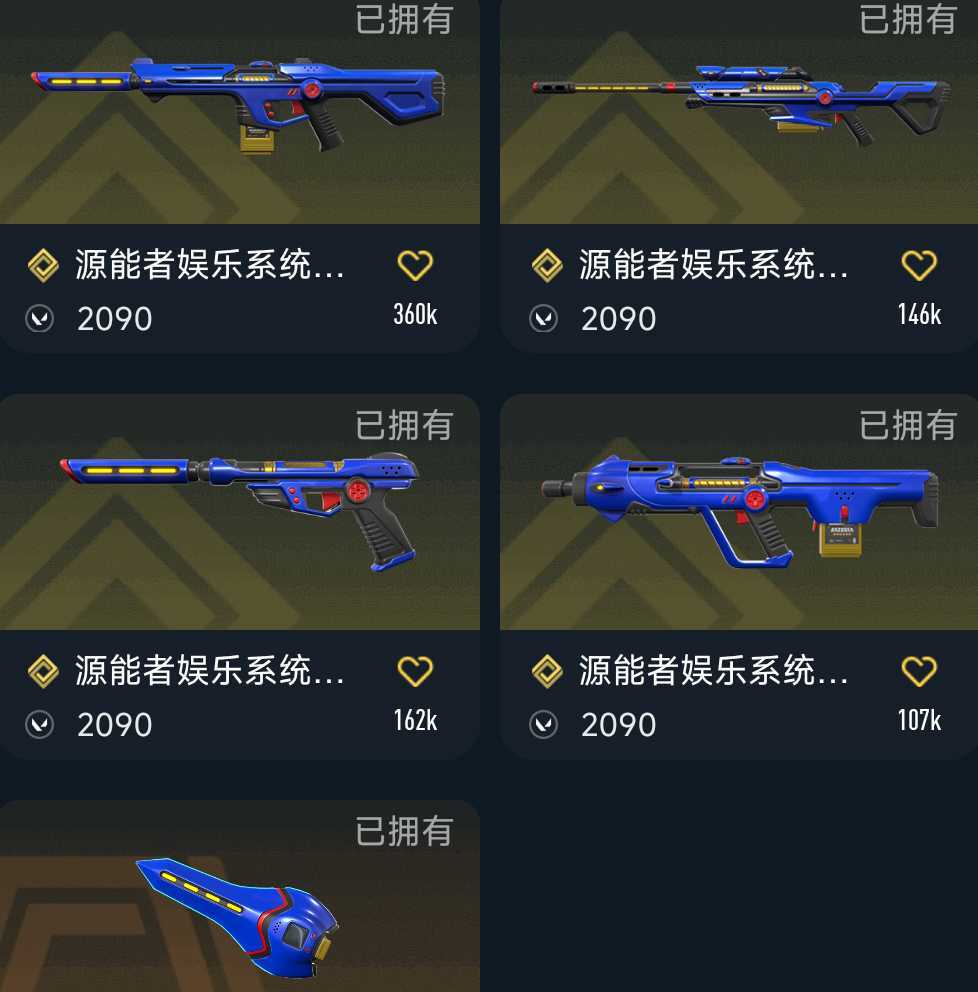This screenshot has height=992, width=978.
Task: Tap the heart on the 162k skin
Action: click(x=415, y=671)
